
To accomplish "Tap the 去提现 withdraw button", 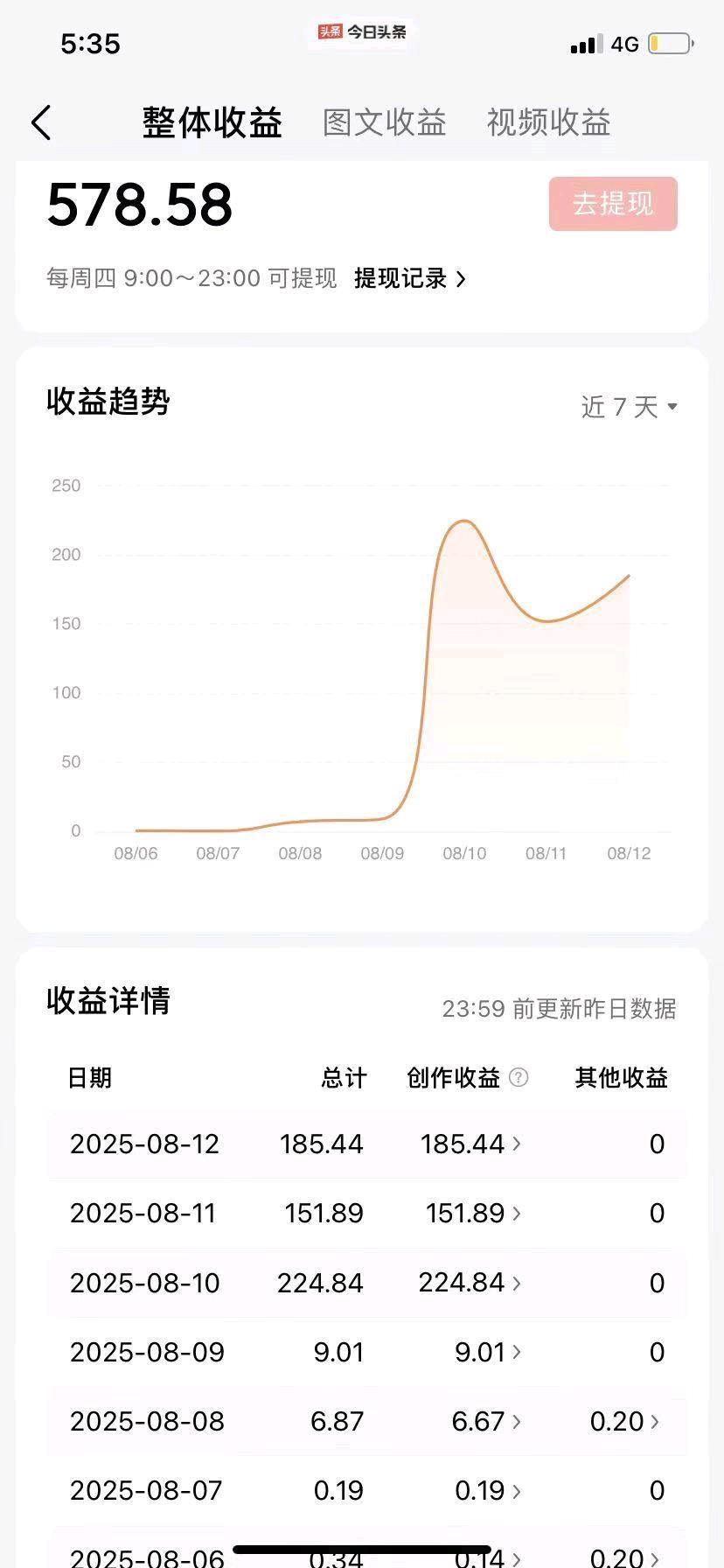I will [612, 203].
